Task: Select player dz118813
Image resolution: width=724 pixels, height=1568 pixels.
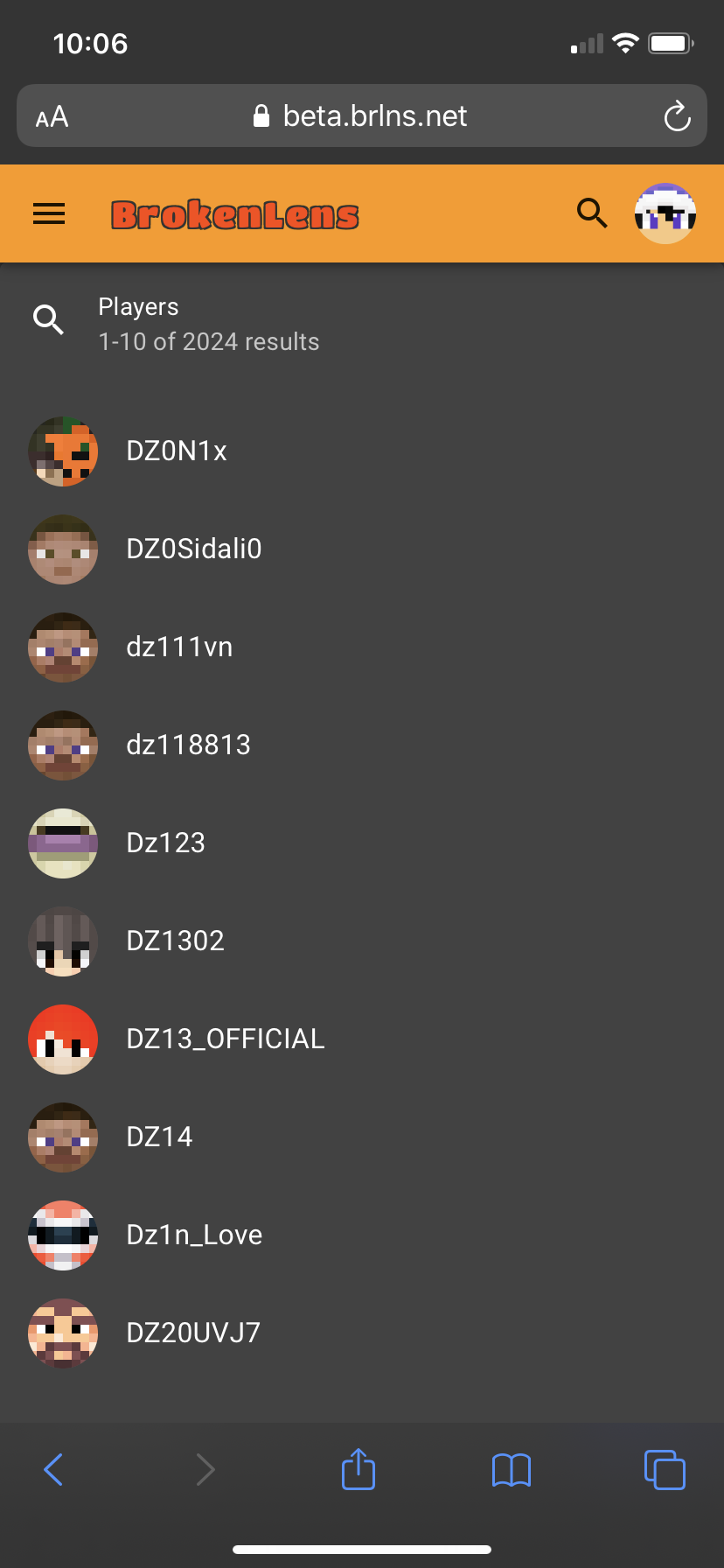Action: 362,745
